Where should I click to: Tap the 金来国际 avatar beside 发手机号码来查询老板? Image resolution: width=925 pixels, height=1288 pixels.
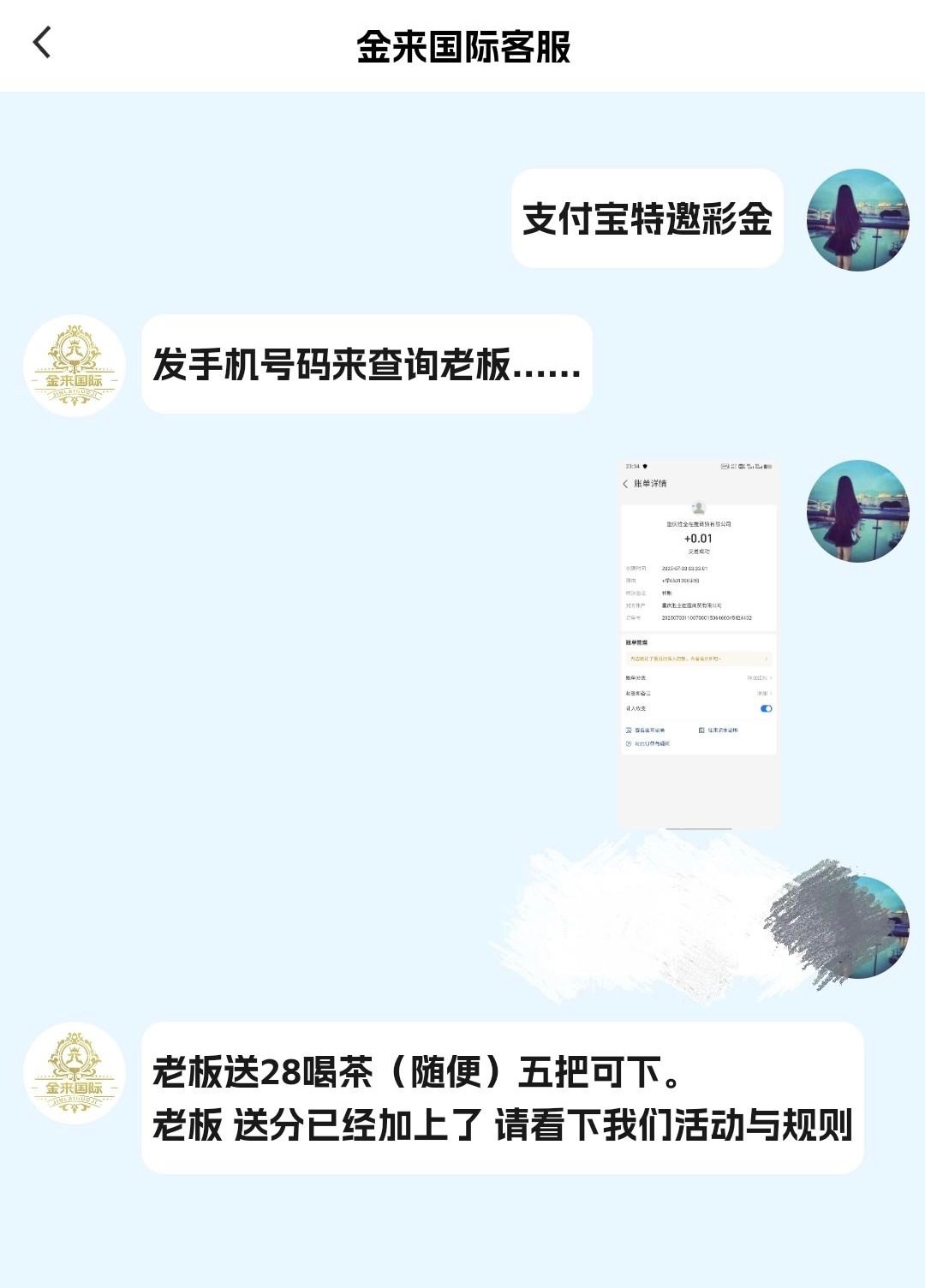(x=75, y=366)
